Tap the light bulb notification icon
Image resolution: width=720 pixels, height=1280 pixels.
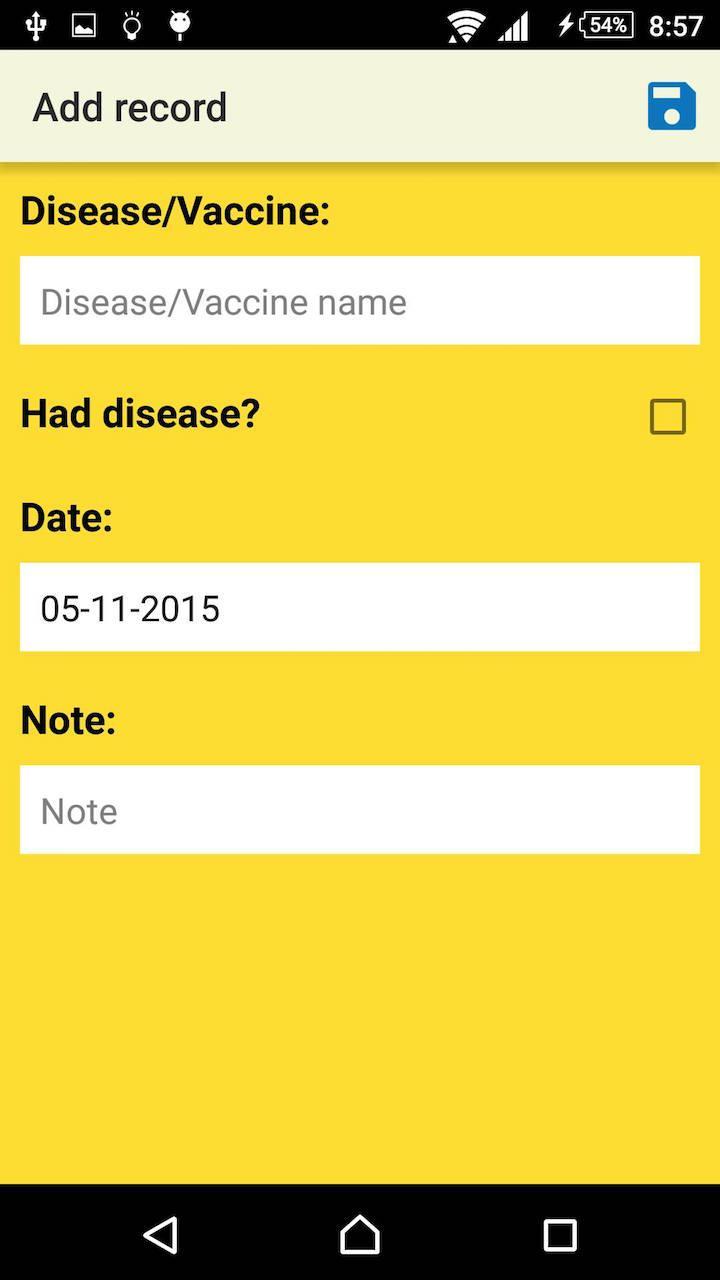[130, 24]
